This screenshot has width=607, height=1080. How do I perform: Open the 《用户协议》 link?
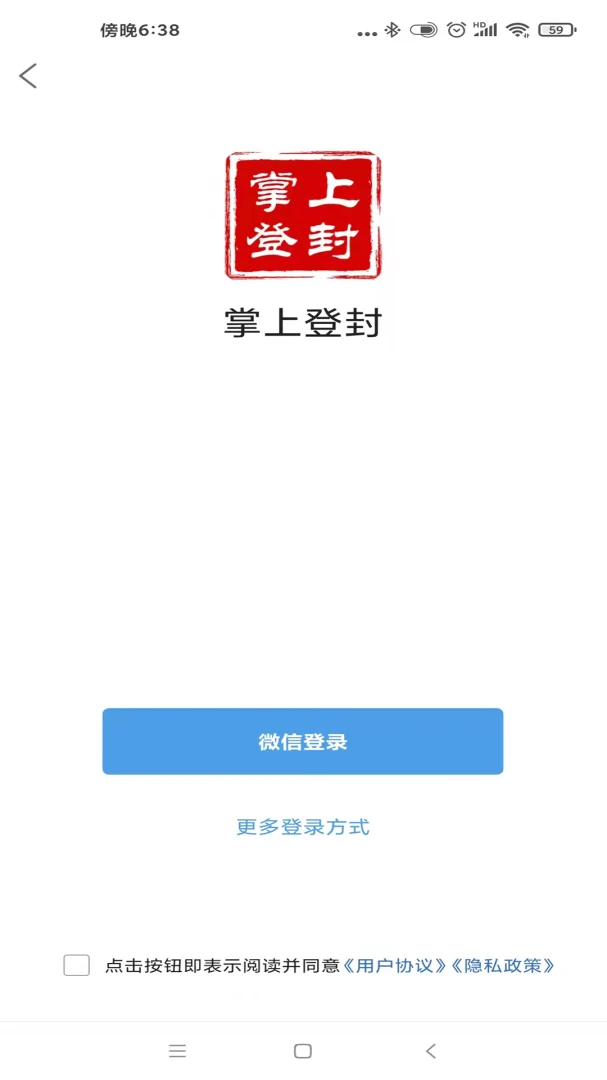coord(396,966)
